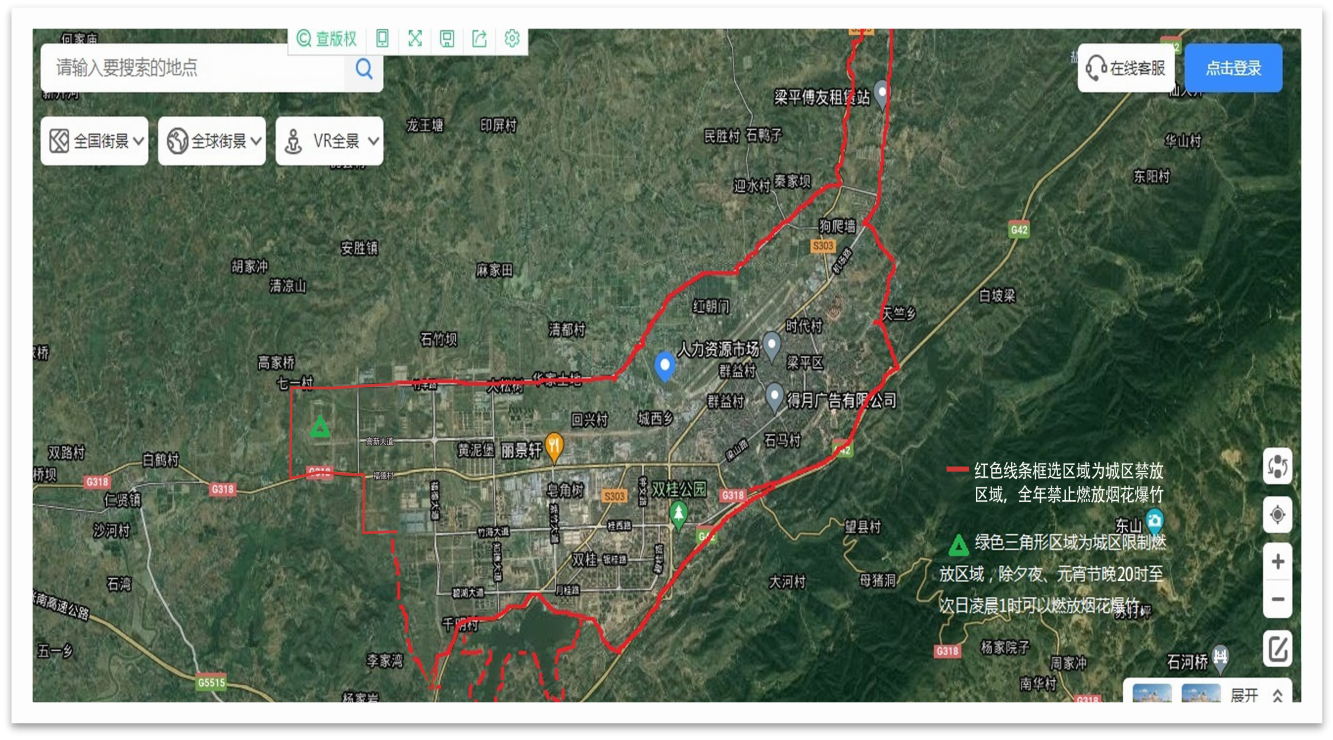Zoom out with the minus button

1277,600
